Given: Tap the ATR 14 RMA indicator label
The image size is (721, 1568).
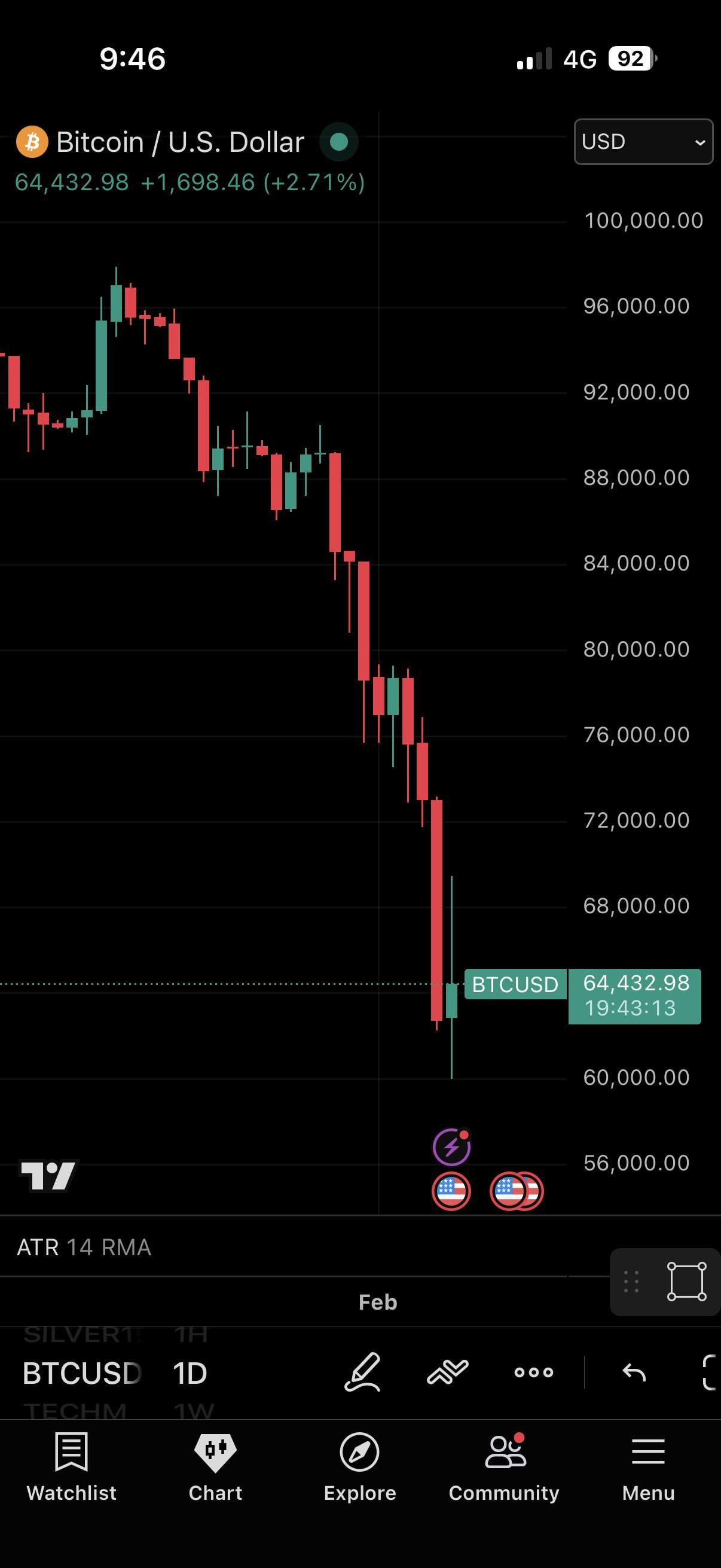Looking at the screenshot, I should (84, 1248).
